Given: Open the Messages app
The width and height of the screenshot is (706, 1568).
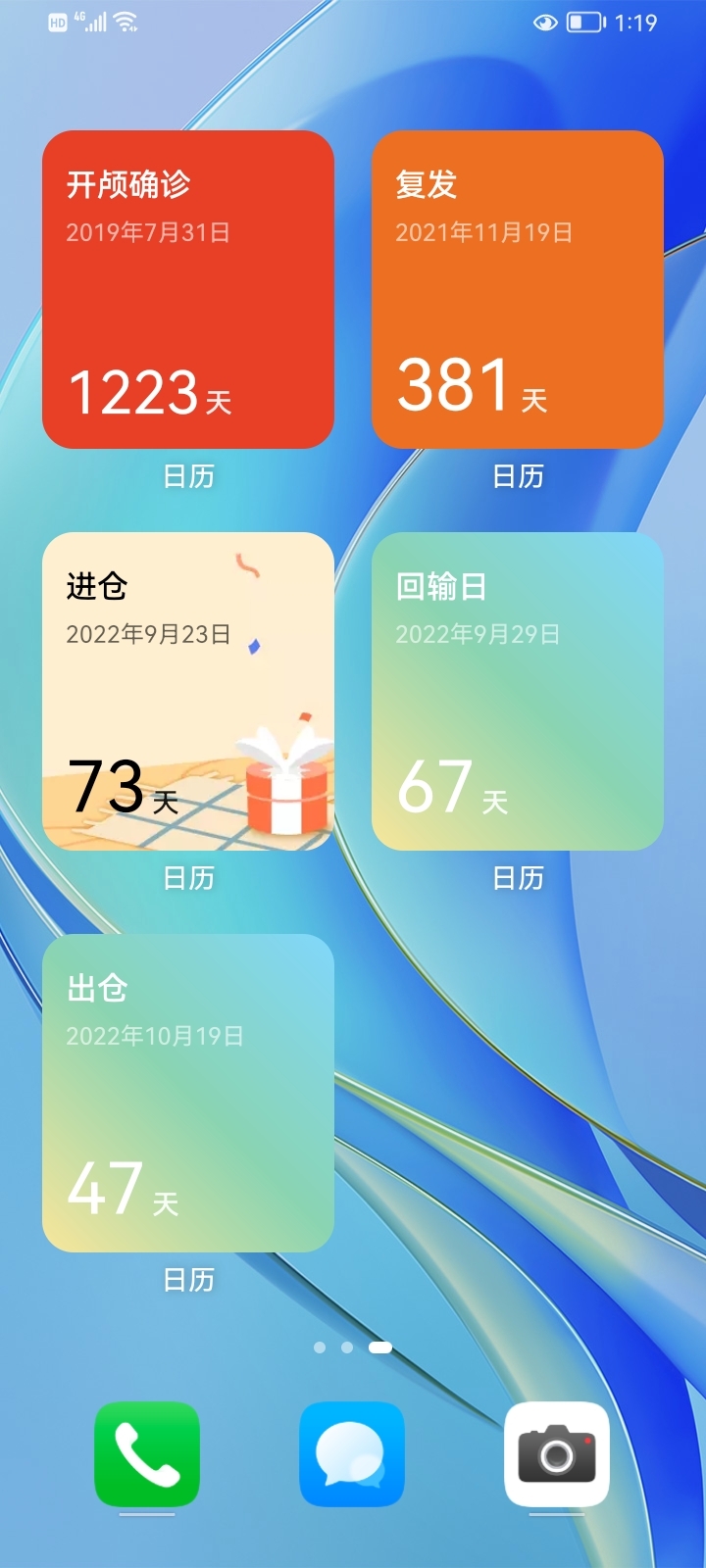Looking at the screenshot, I should point(352,1454).
